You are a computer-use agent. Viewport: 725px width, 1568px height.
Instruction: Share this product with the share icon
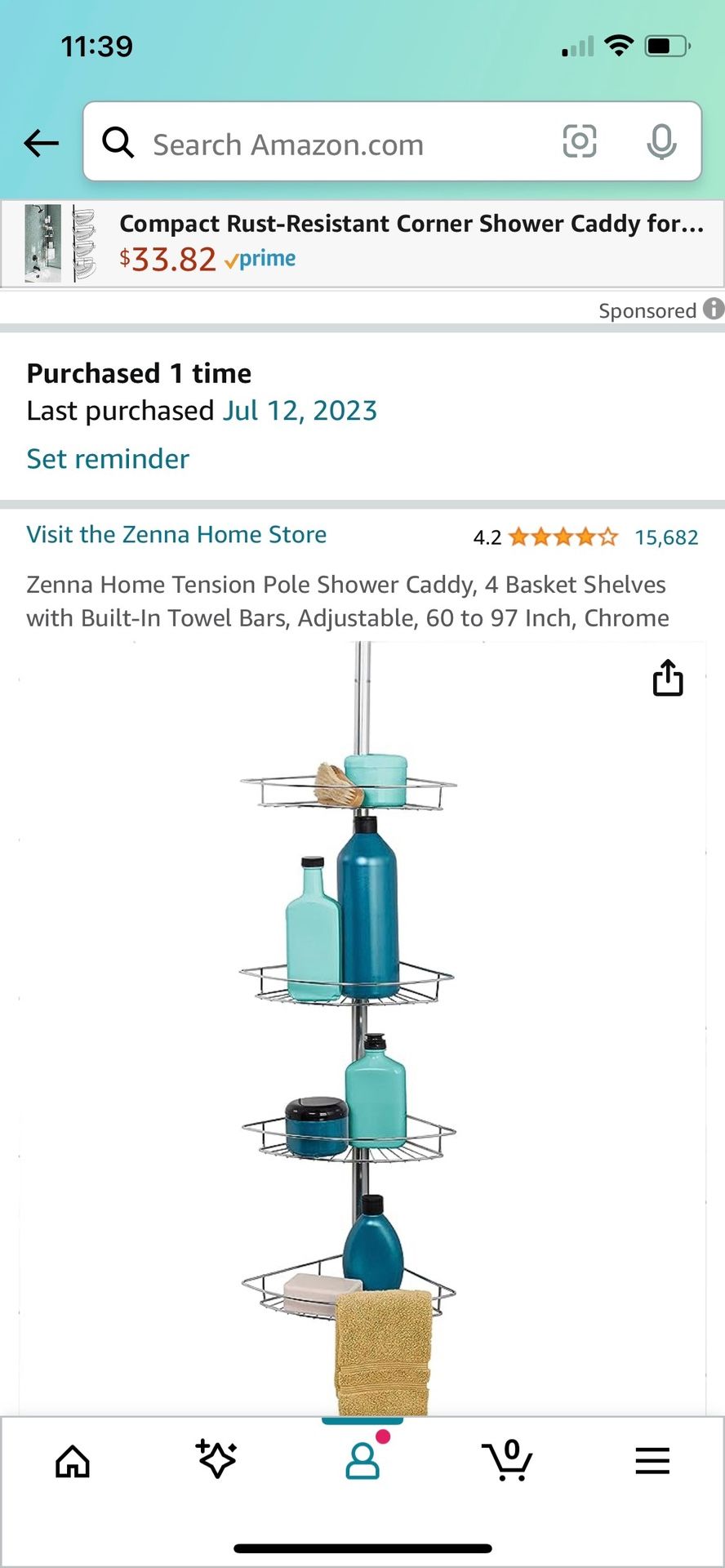[668, 678]
